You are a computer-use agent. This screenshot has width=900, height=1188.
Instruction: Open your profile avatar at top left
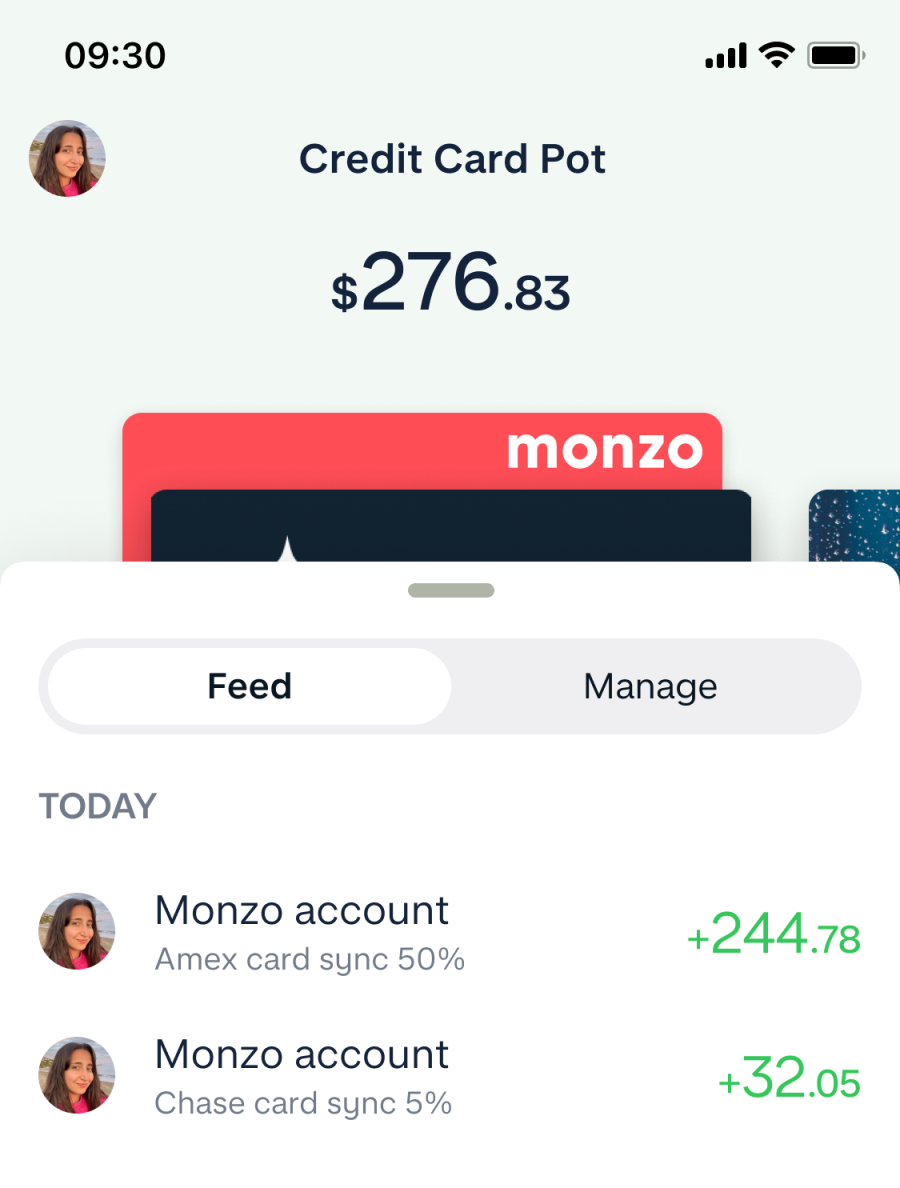(x=66, y=158)
